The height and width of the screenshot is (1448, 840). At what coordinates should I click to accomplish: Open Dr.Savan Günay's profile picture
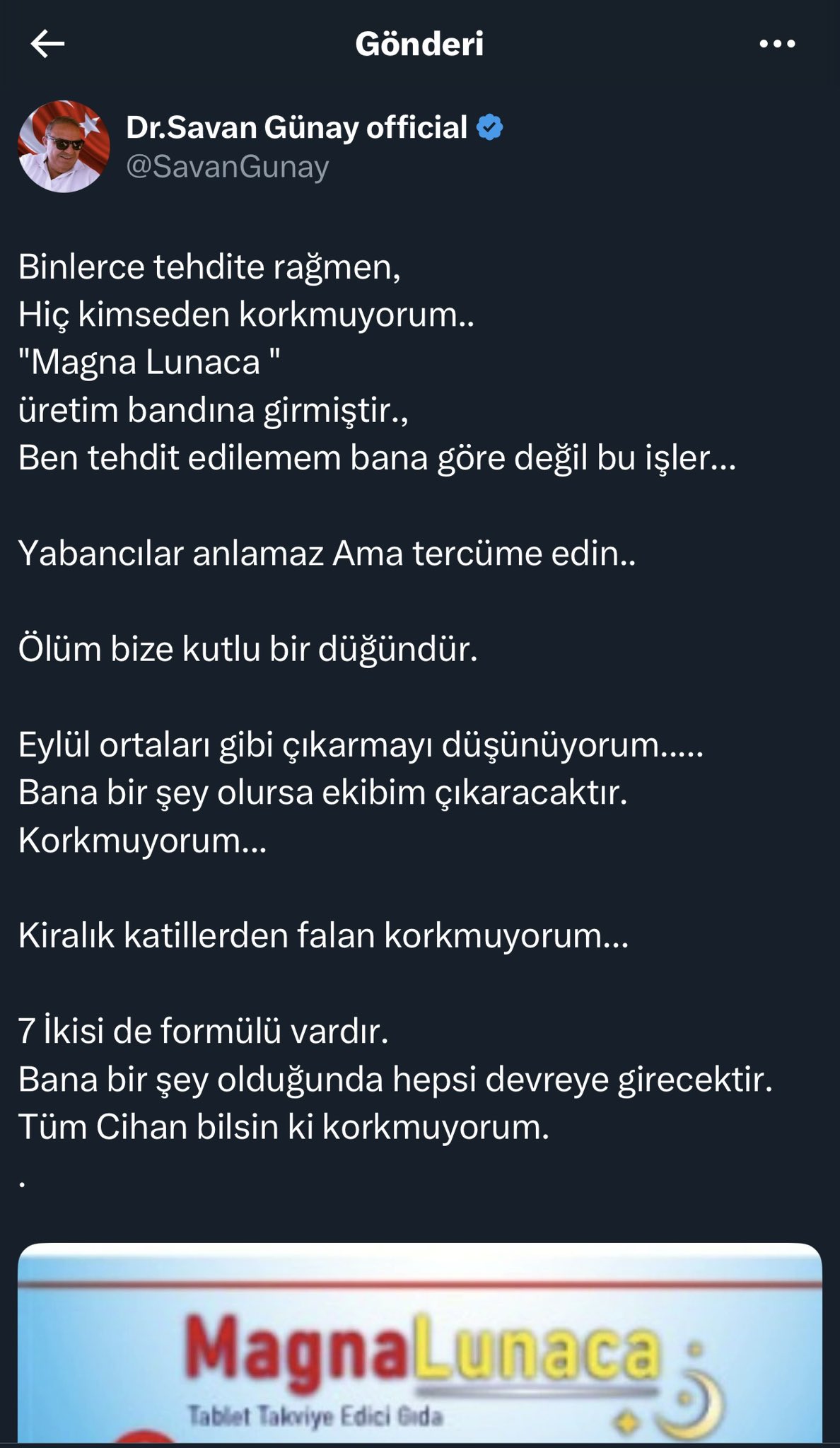64,146
